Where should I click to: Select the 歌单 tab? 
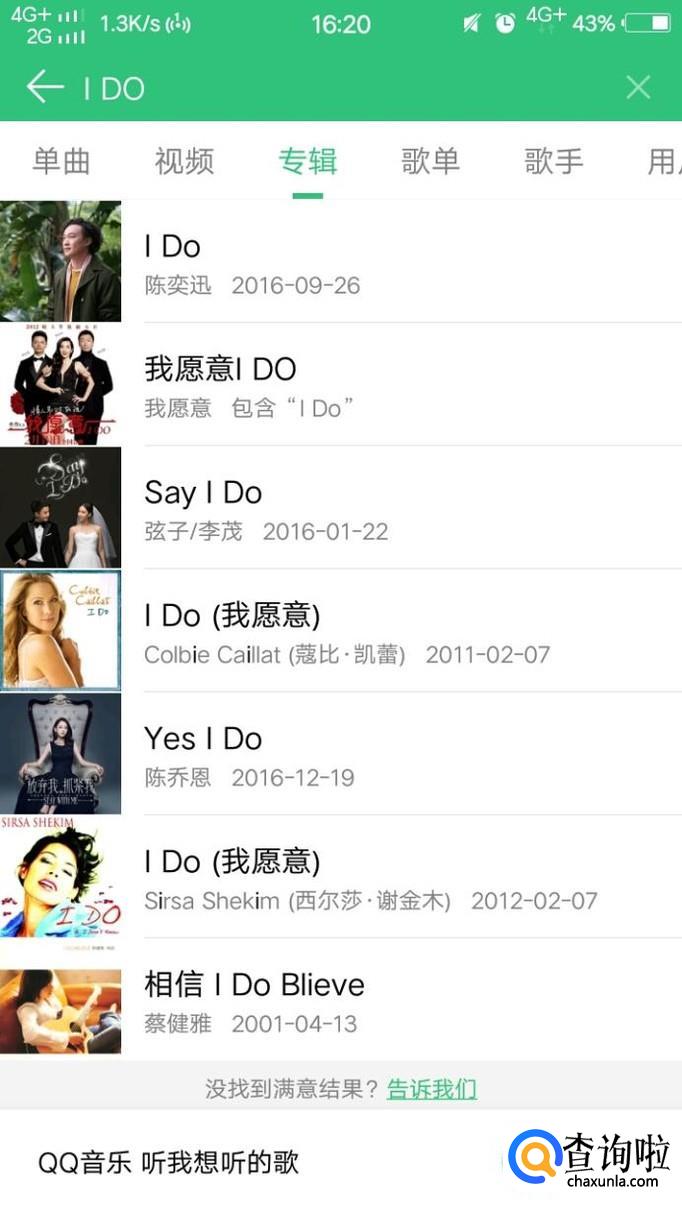(x=430, y=161)
